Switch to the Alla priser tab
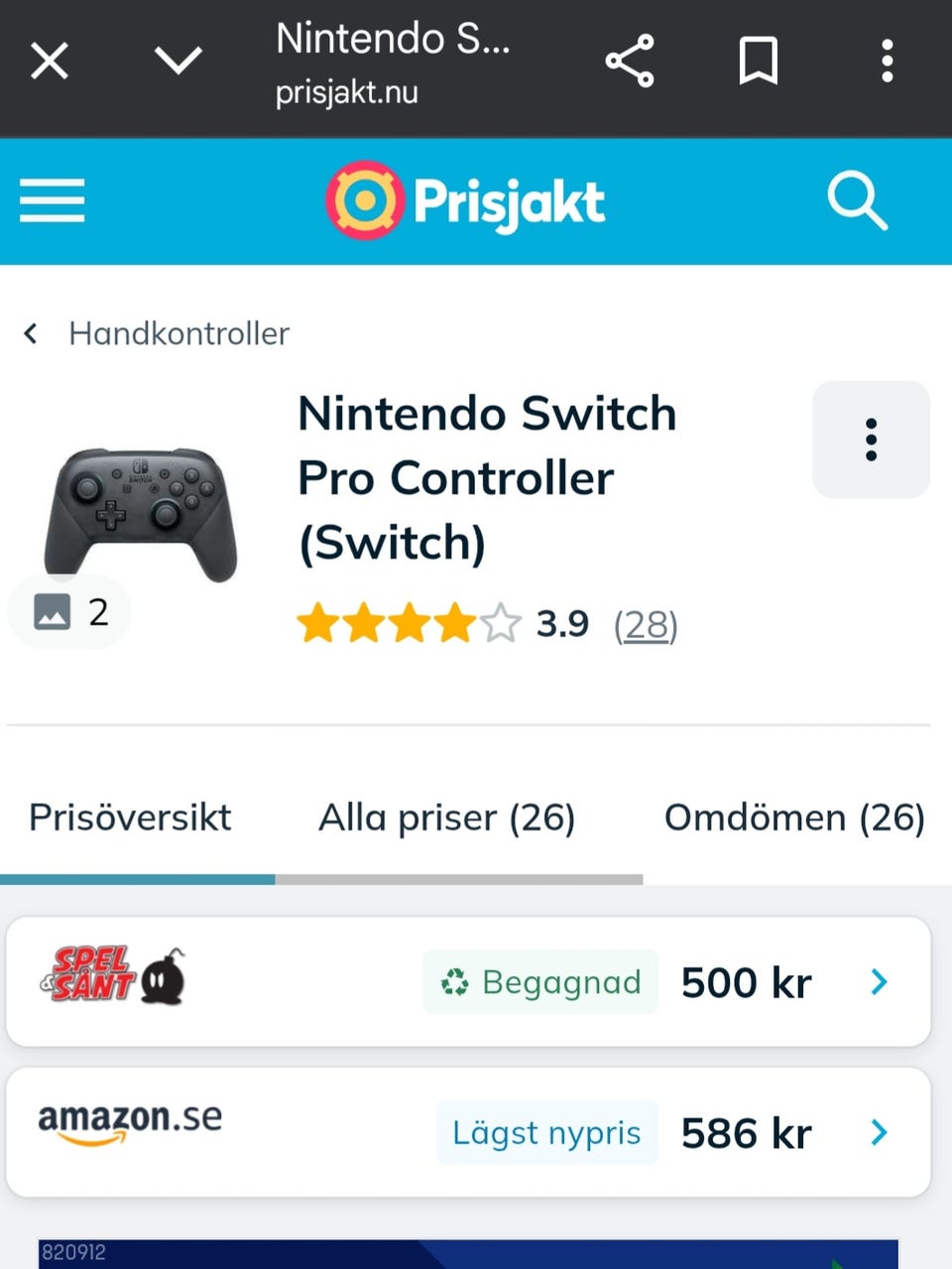Image resolution: width=952 pixels, height=1269 pixels. [x=446, y=818]
